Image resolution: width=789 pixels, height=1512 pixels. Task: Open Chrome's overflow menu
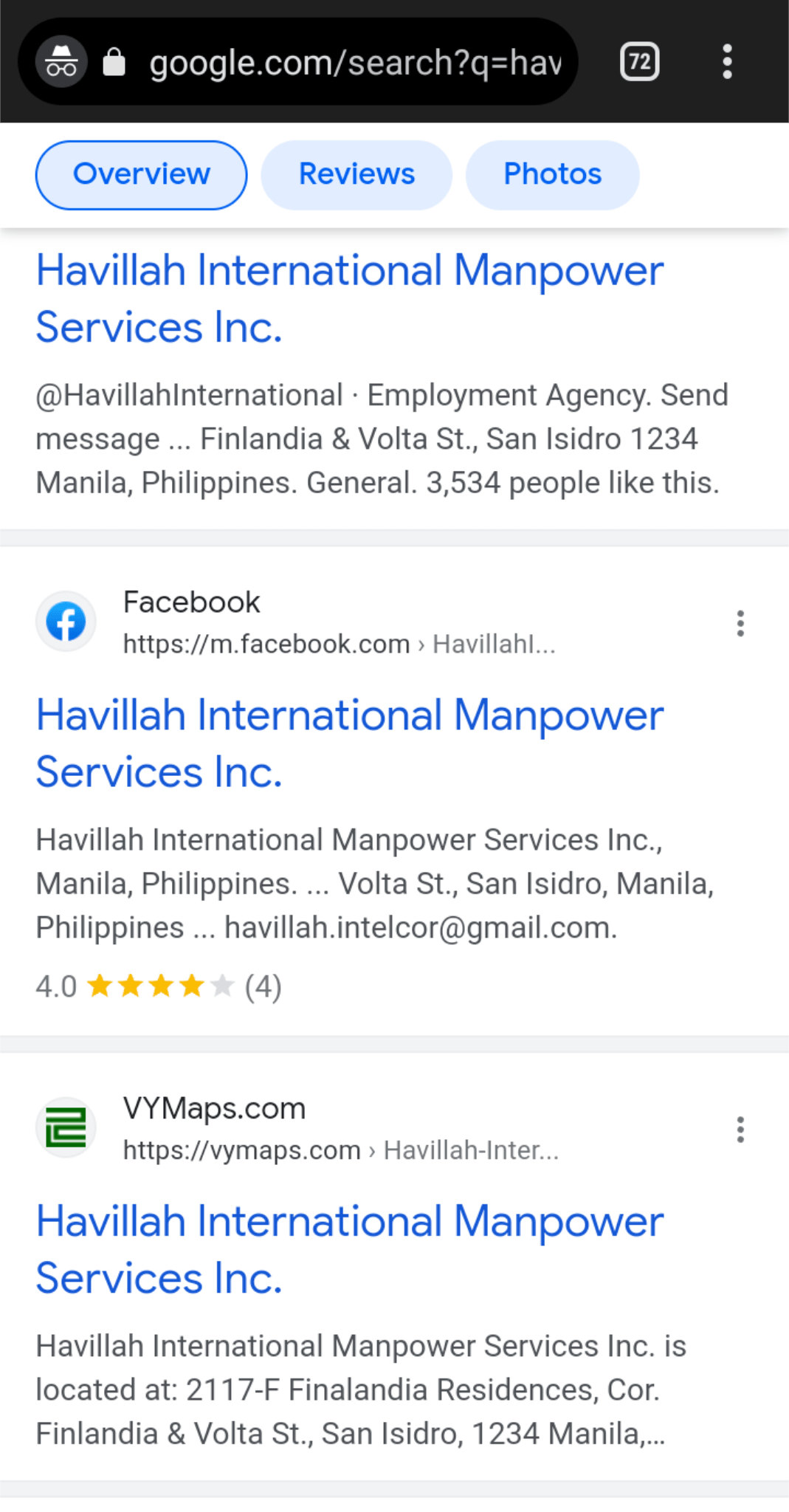(x=727, y=62)
